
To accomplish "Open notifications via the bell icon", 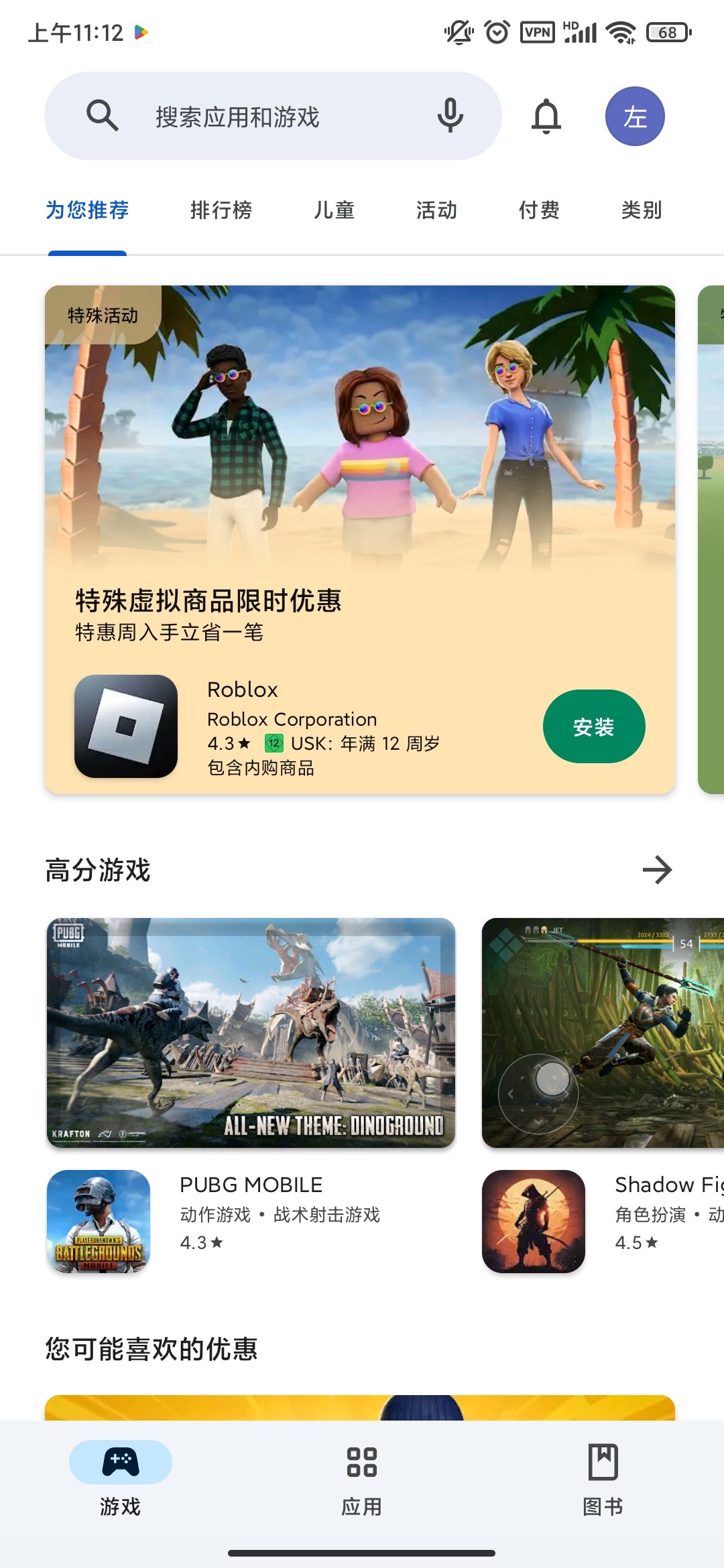I will click(x=546, y=115).
